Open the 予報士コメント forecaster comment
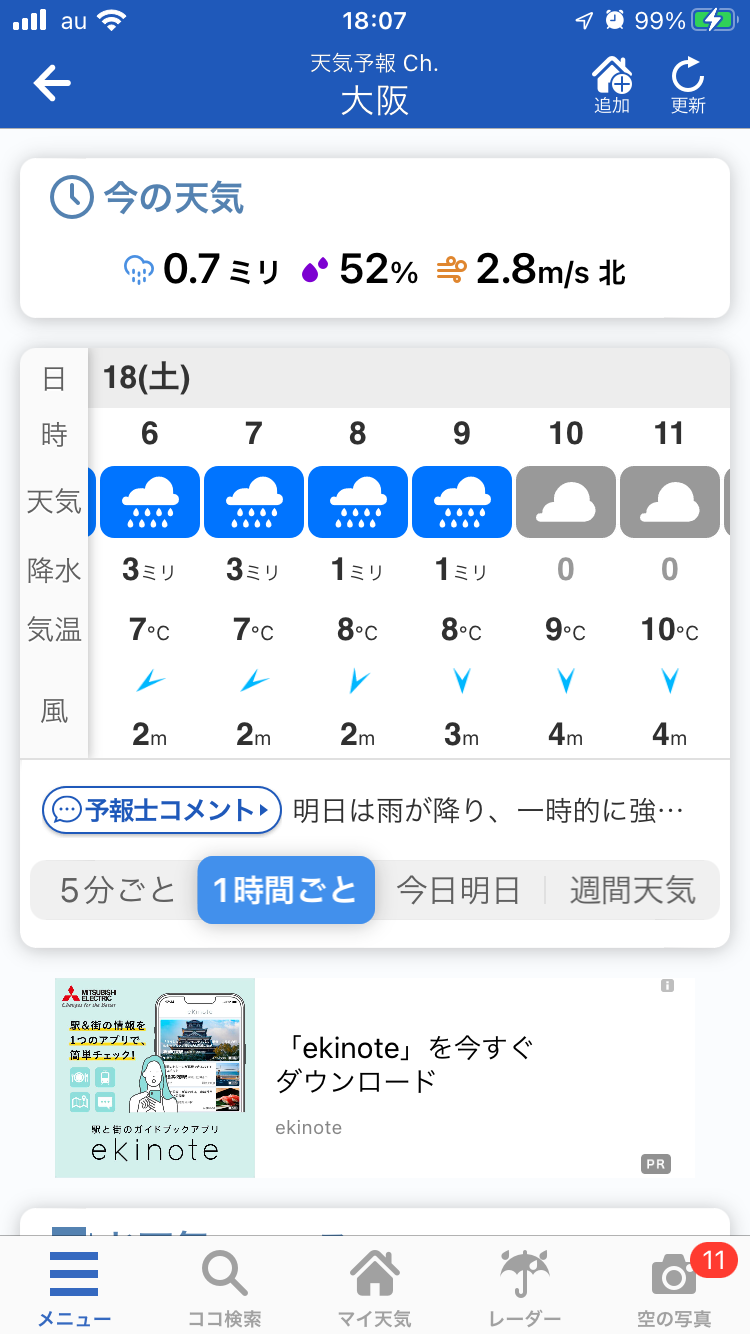 click(x=162, y=810)
